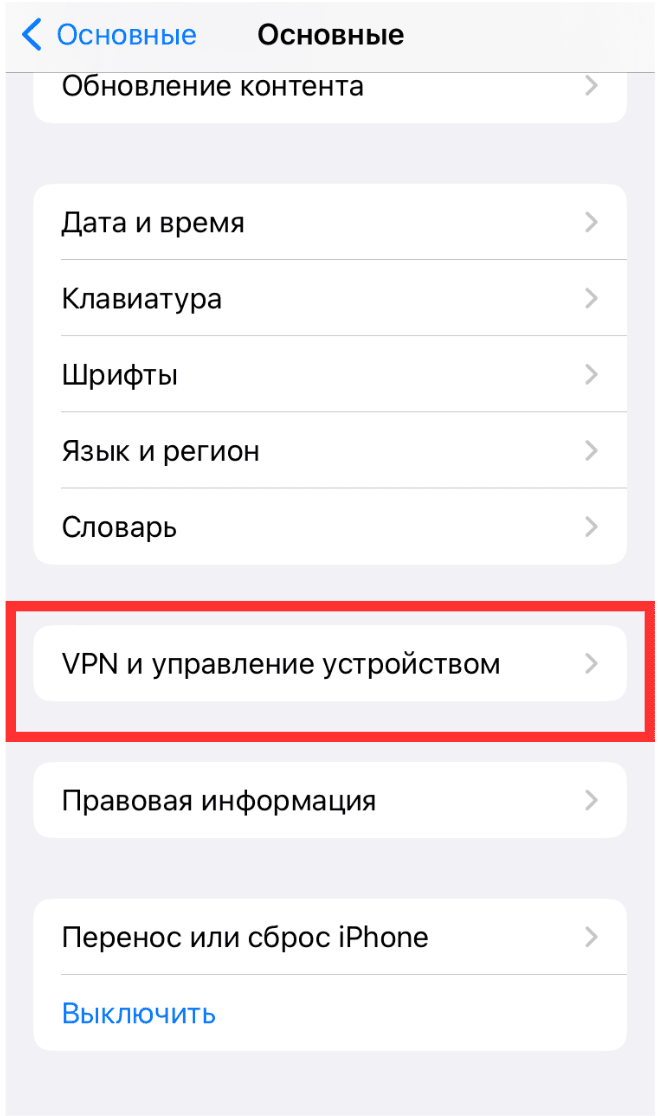Go back via the Основные back button
The width and height of the screenshot is (658, 1116).
click(x=110, y=35)
